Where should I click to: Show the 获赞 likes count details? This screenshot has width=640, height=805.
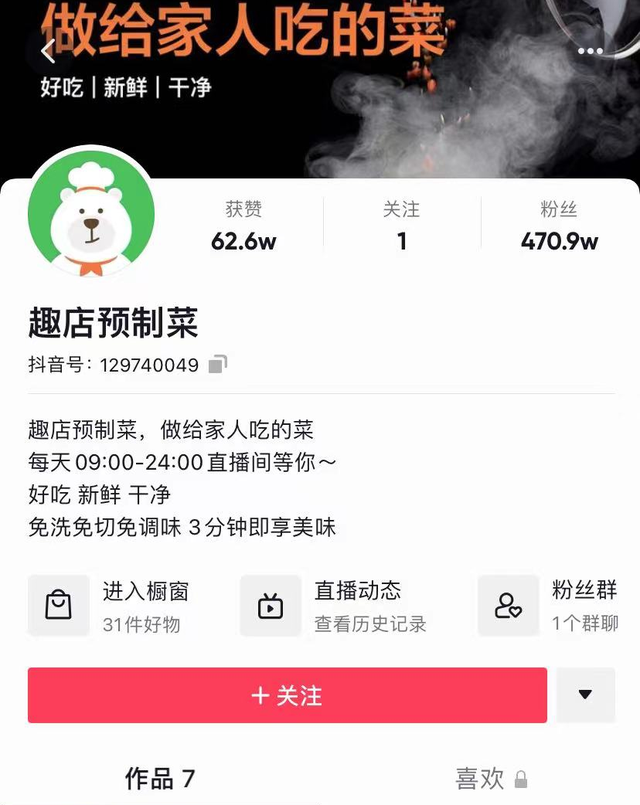[243, 225]
